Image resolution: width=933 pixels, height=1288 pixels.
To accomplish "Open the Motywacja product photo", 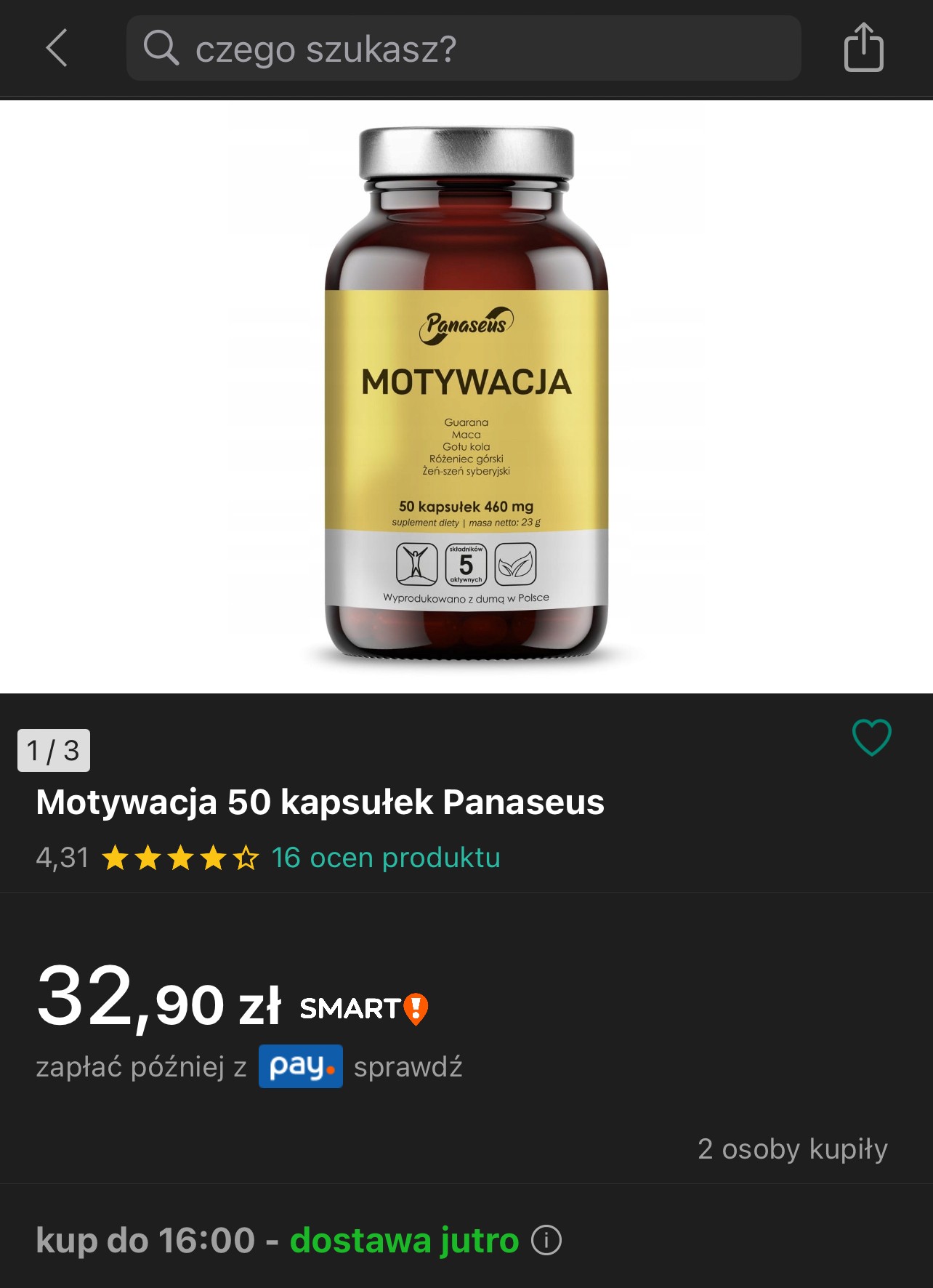I will [466, 396].
